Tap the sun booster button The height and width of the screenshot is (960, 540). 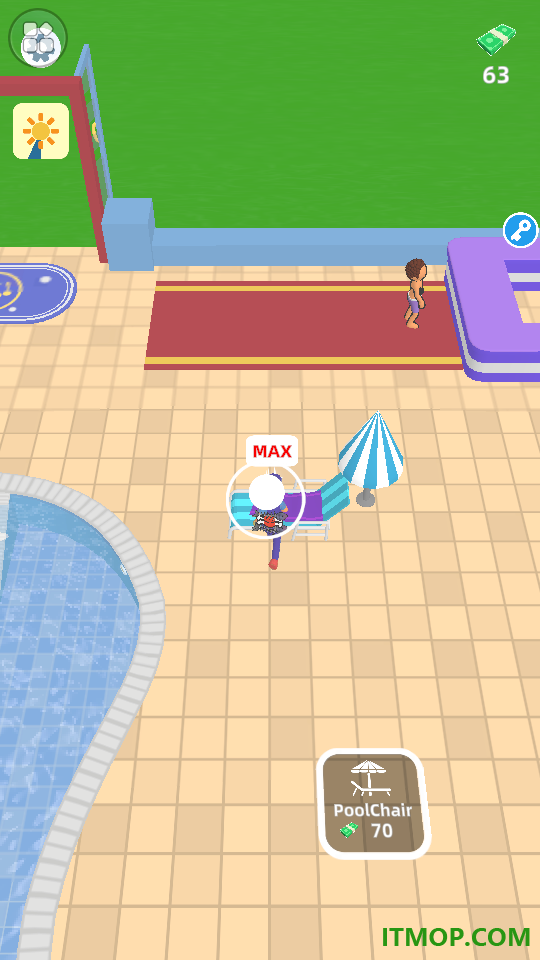coord(41,131)
